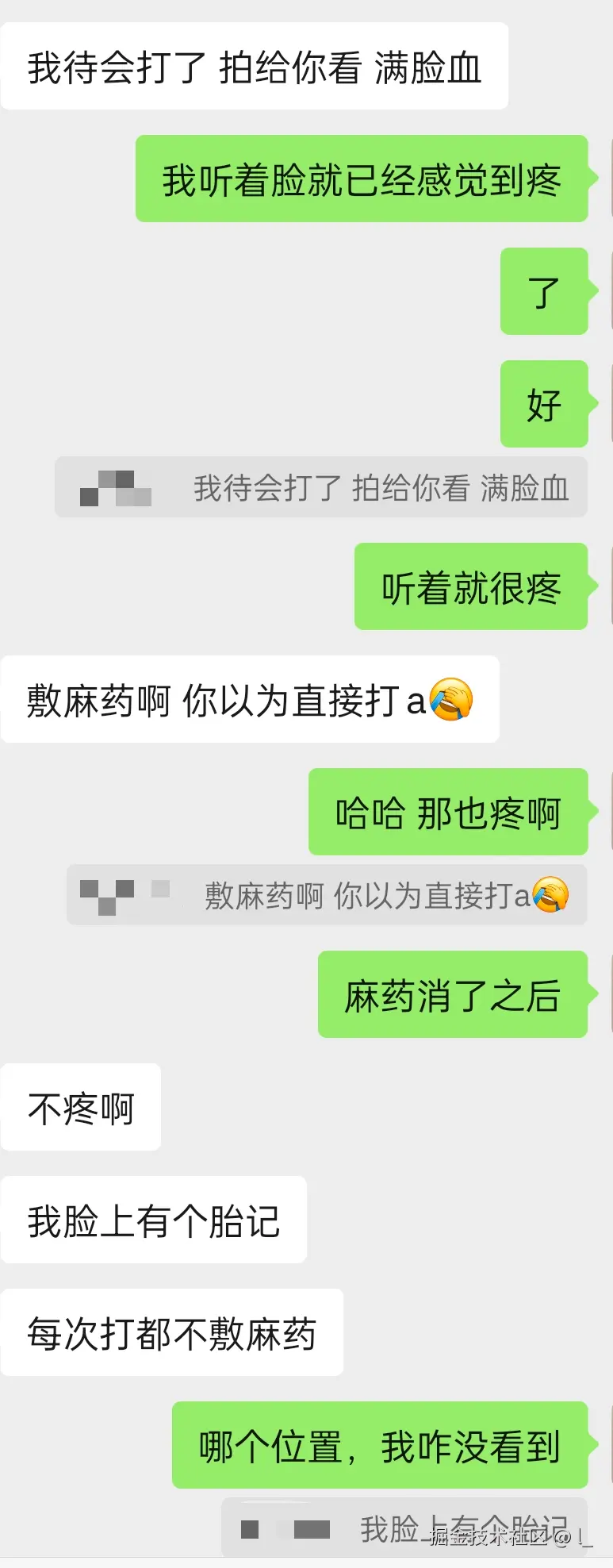Screen dimensions: 613x1568
Task: Tap the blurred sender name in 敷麻药 quote
Action: point(124,894)
